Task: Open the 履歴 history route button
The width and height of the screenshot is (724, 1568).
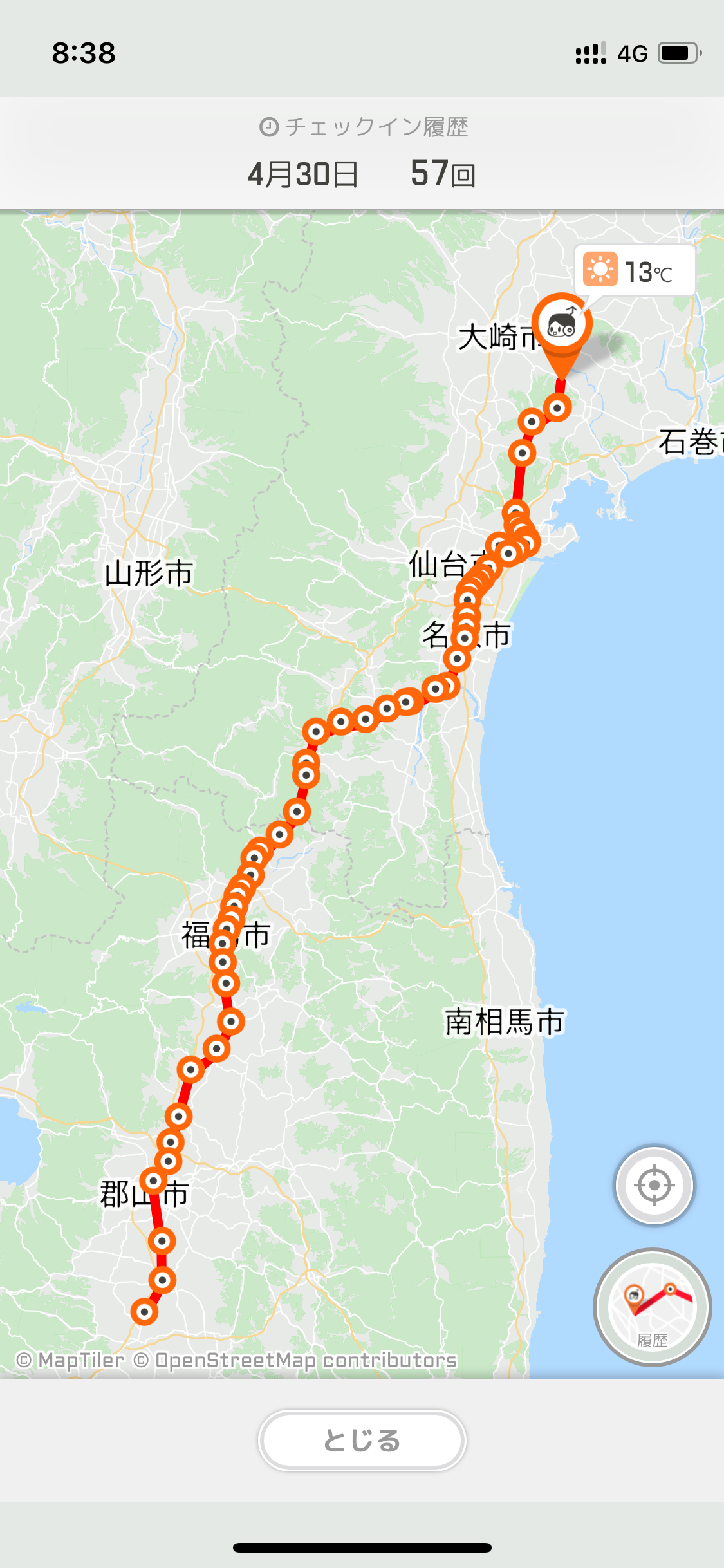Action: (x=652, y=1307)
